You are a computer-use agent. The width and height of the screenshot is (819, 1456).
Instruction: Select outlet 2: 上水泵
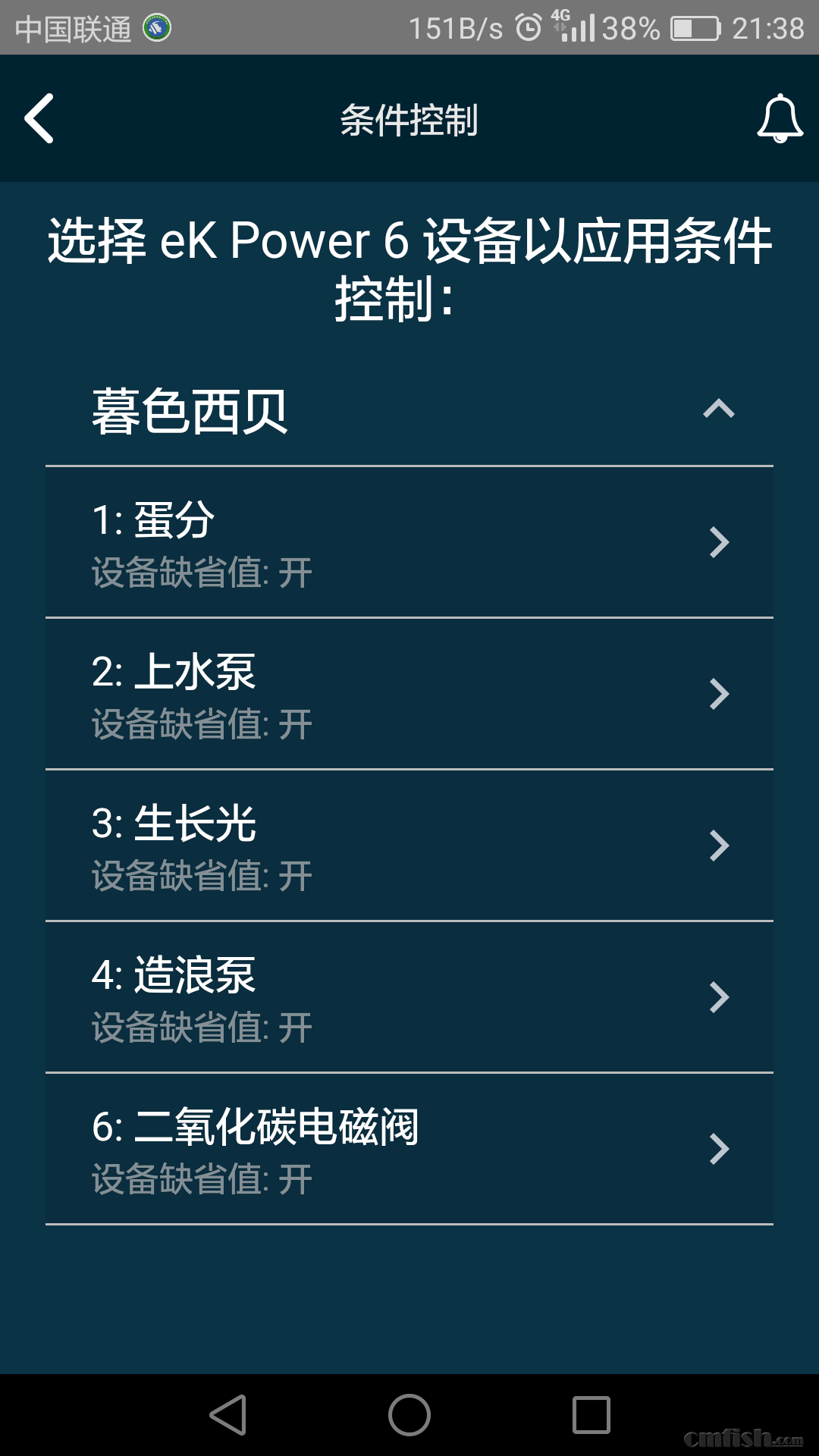409,694
